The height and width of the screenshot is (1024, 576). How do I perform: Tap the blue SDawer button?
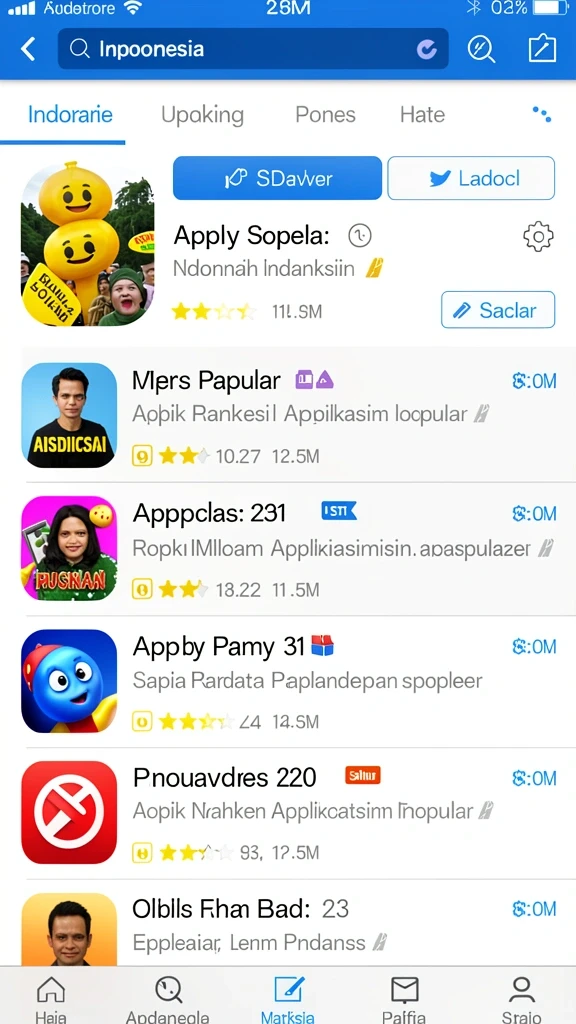(x=277, y=178)
